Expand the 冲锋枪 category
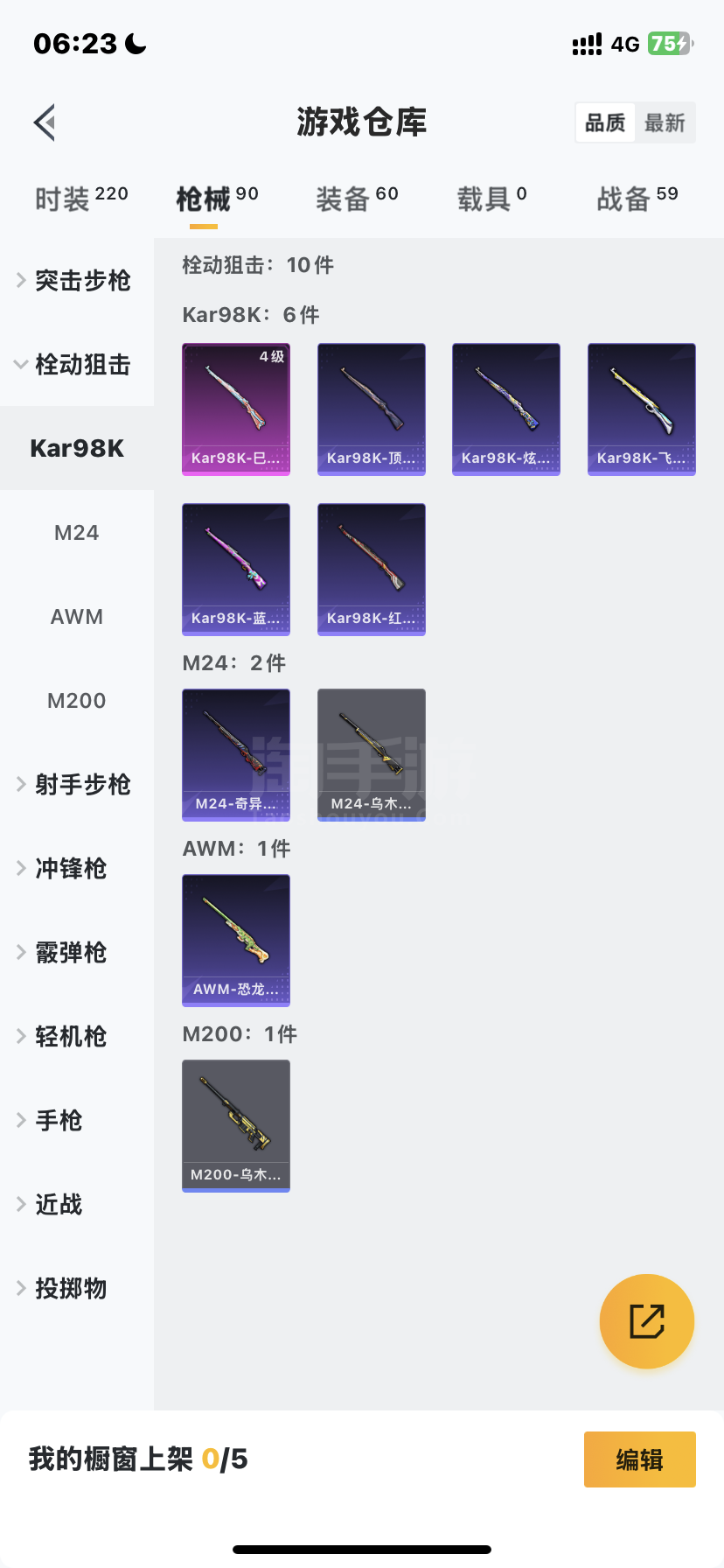This screenshot has width=724, height=1568. click(x=77, y=868)
